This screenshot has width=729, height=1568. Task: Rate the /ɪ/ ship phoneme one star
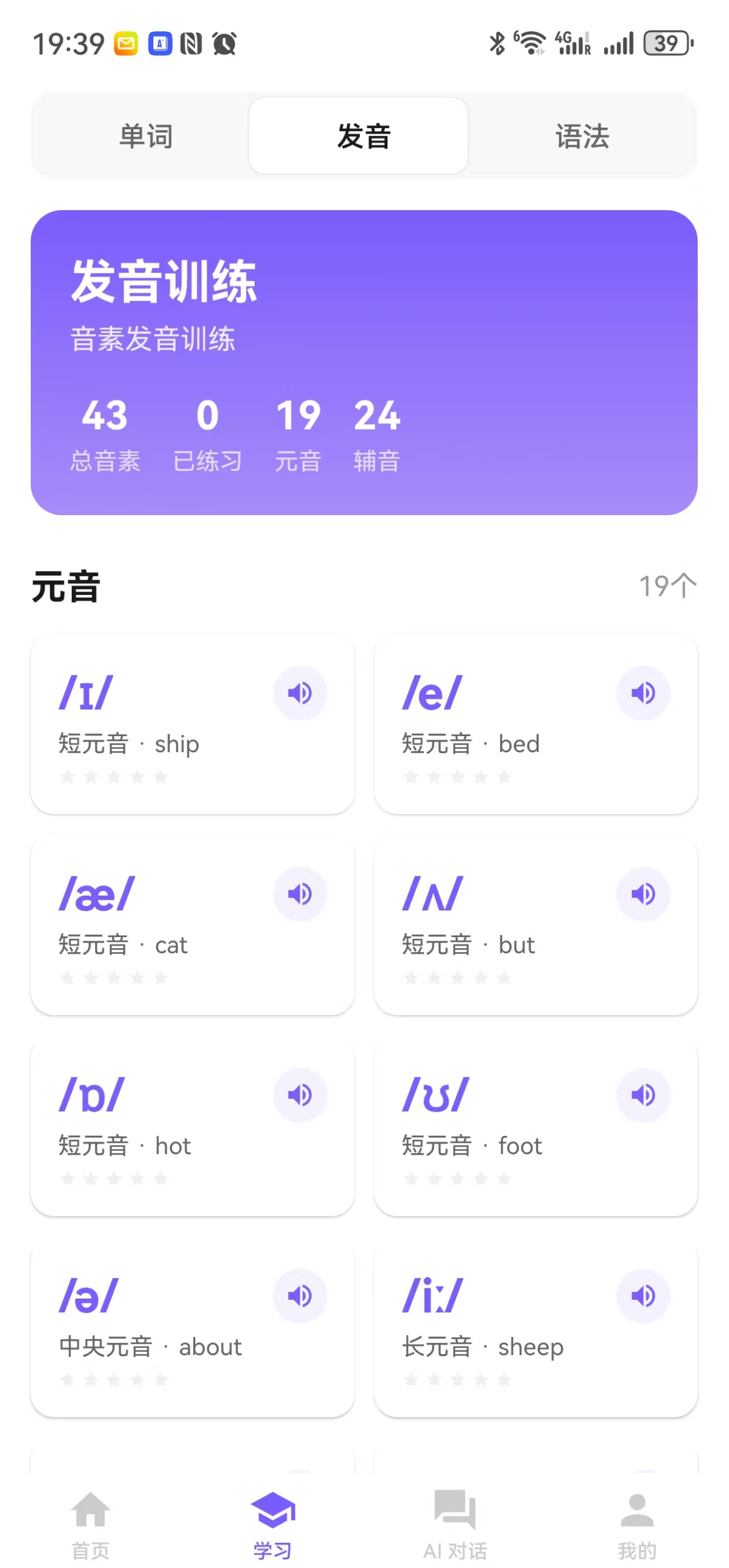click(69, 777)
